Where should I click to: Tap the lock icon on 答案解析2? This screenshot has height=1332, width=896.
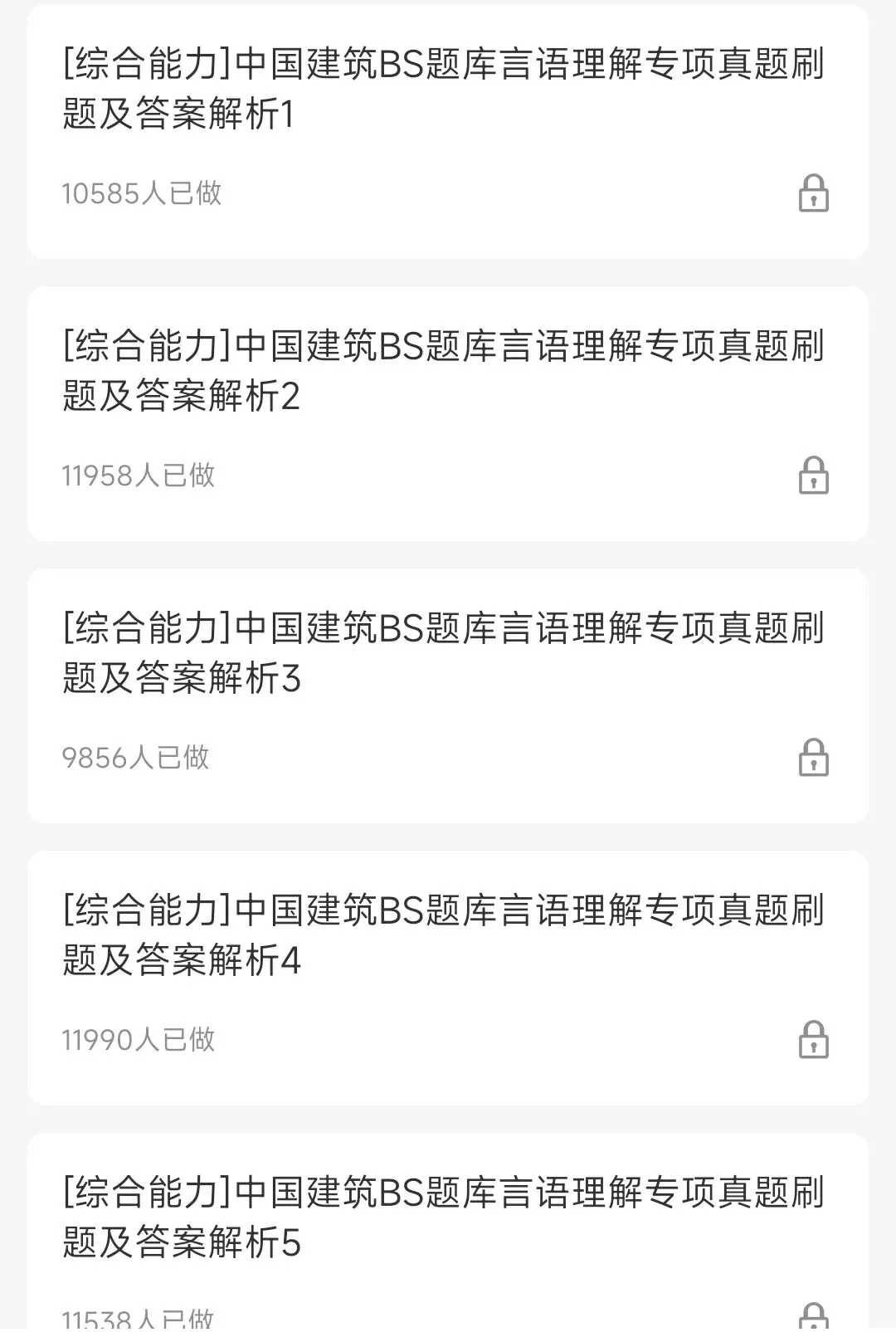click(813, 476)
